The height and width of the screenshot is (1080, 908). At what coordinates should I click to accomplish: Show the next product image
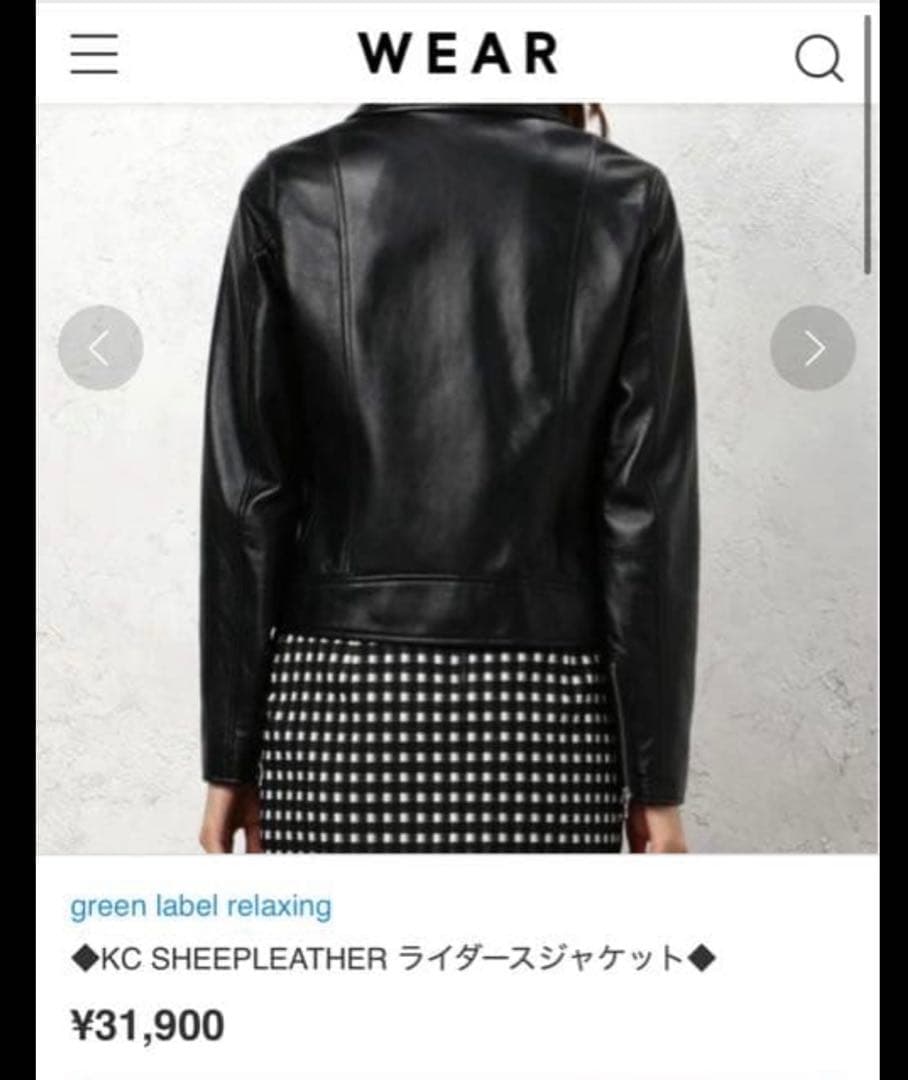pyautogui.click(x=812, y=348)
